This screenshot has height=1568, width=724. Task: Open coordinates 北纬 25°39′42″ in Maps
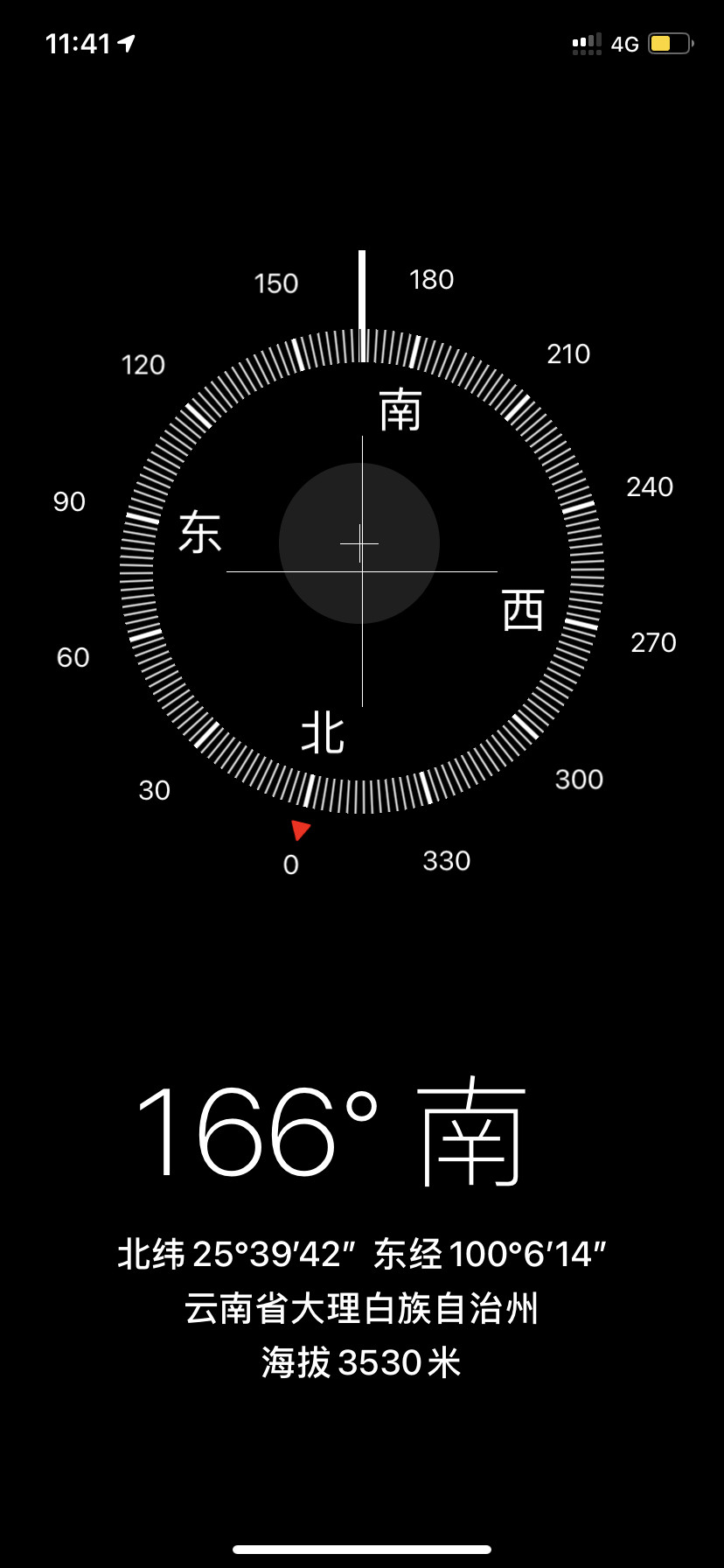pyautogui.click(x=361, y=1254)
